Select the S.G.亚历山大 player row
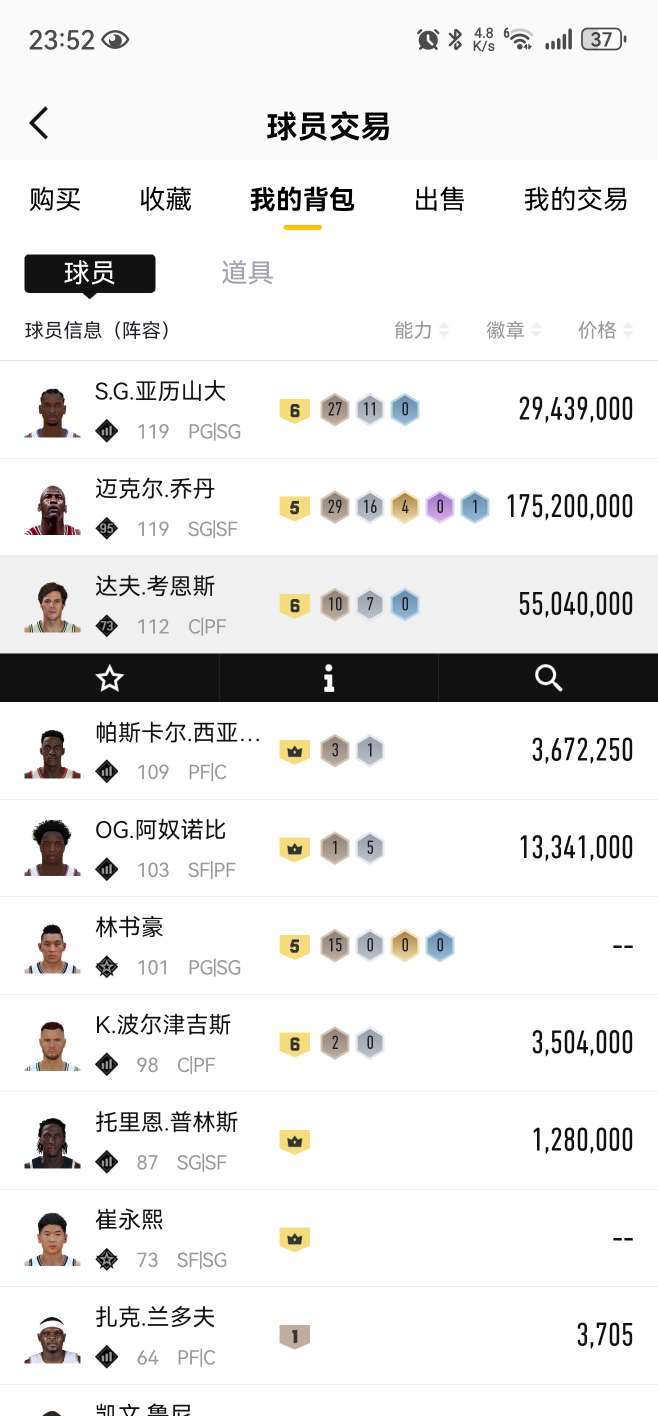 pyautogui.click(x=329, y=410)
